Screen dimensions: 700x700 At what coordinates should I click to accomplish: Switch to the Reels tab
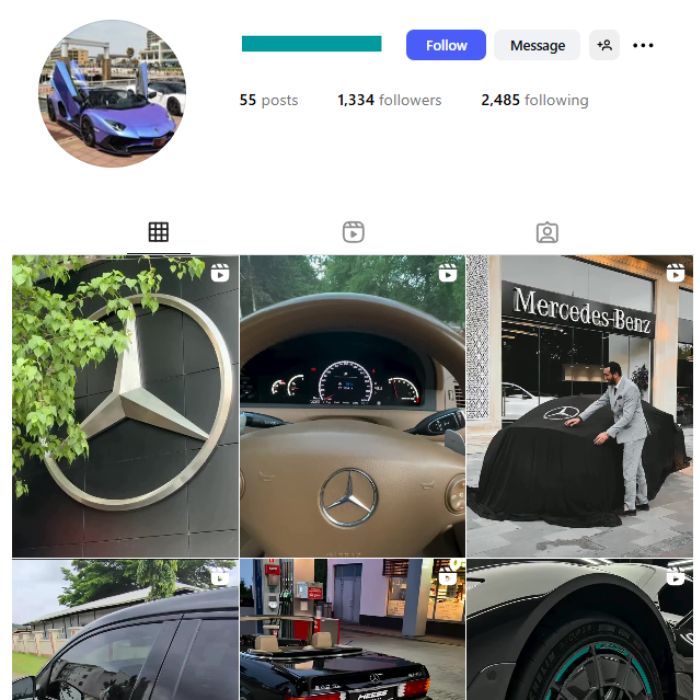(x=353, y=232)
